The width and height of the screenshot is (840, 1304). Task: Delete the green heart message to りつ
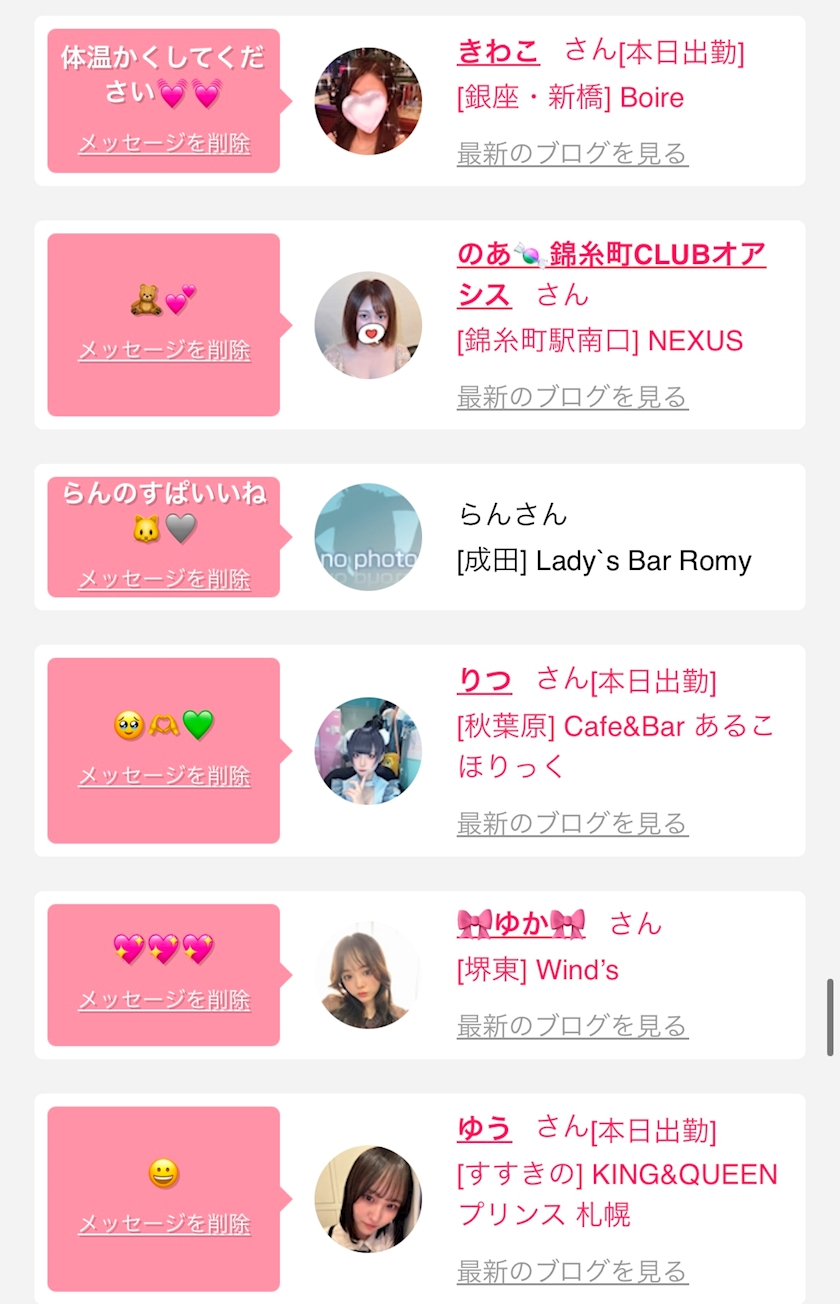pyautogui.click(x=164, y=776)
